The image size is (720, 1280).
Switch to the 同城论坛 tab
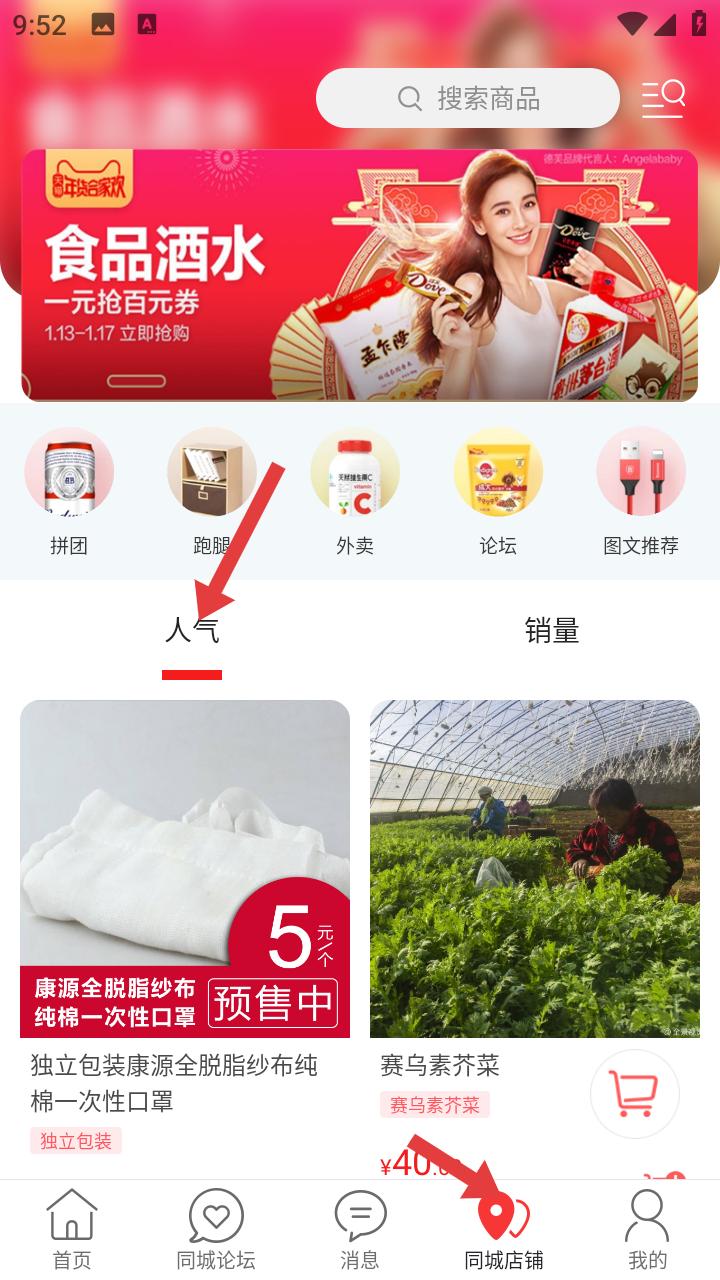(216, 1230)
